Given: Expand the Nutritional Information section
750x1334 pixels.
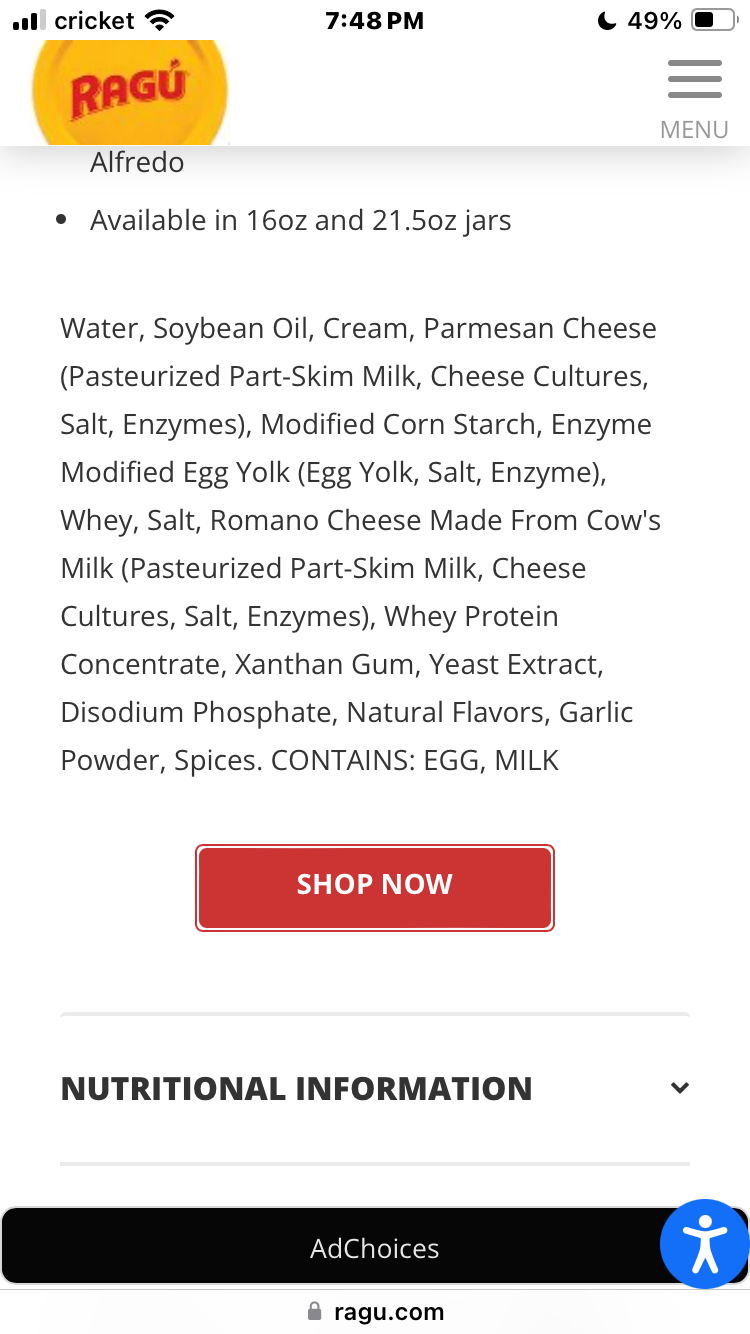Looking at the screenshot, I should [375, 1088].
